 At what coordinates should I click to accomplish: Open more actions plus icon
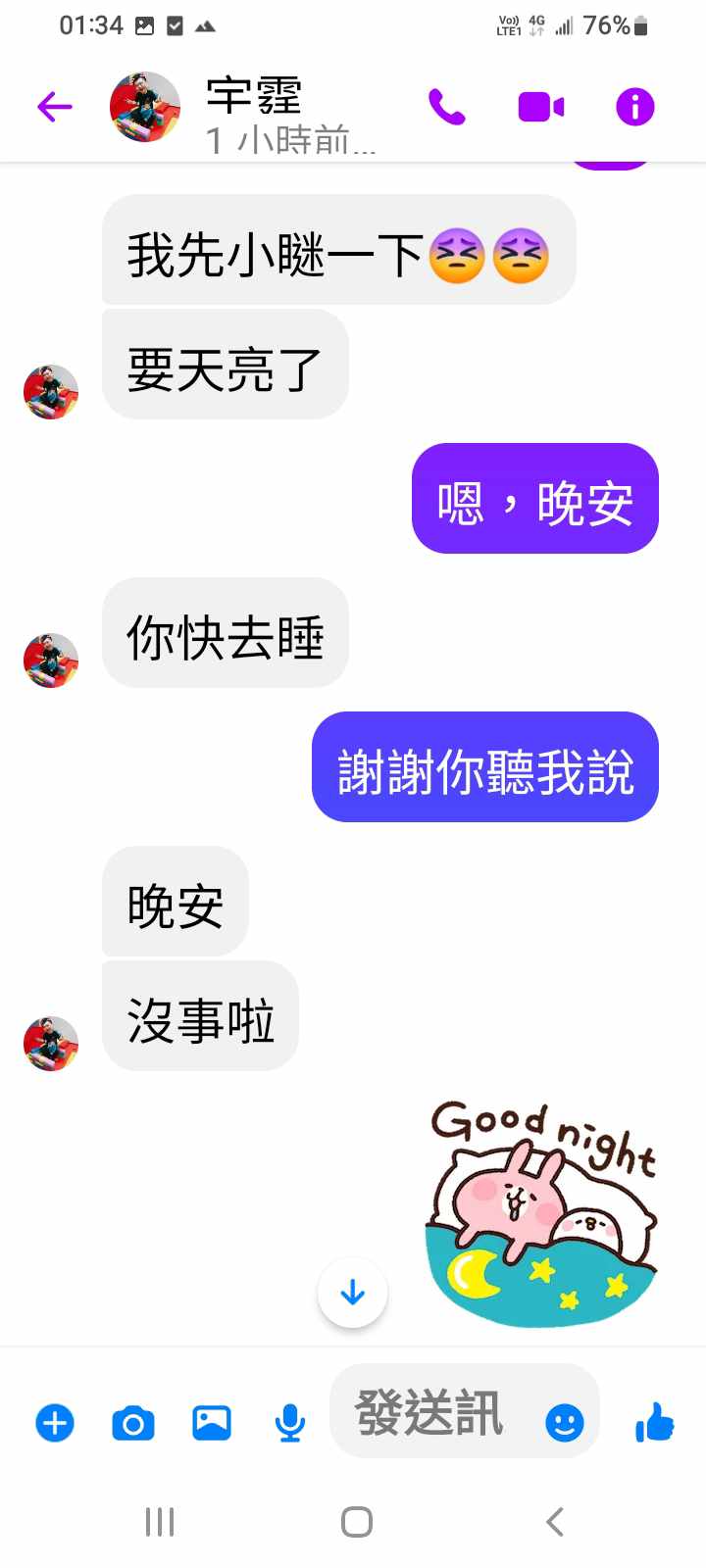point(55,1422)
